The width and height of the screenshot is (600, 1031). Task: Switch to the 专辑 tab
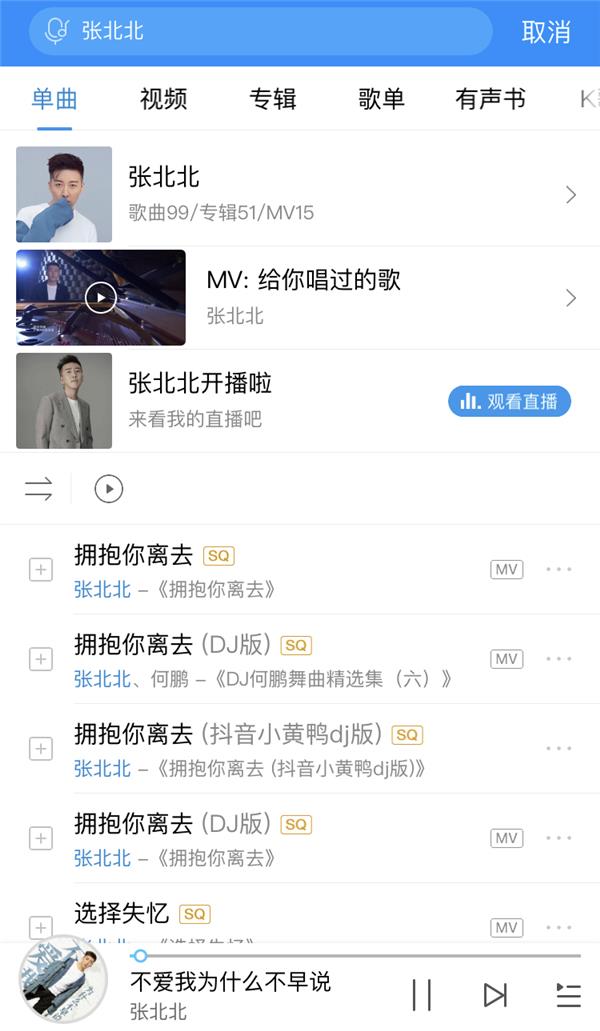pos(273,99)
